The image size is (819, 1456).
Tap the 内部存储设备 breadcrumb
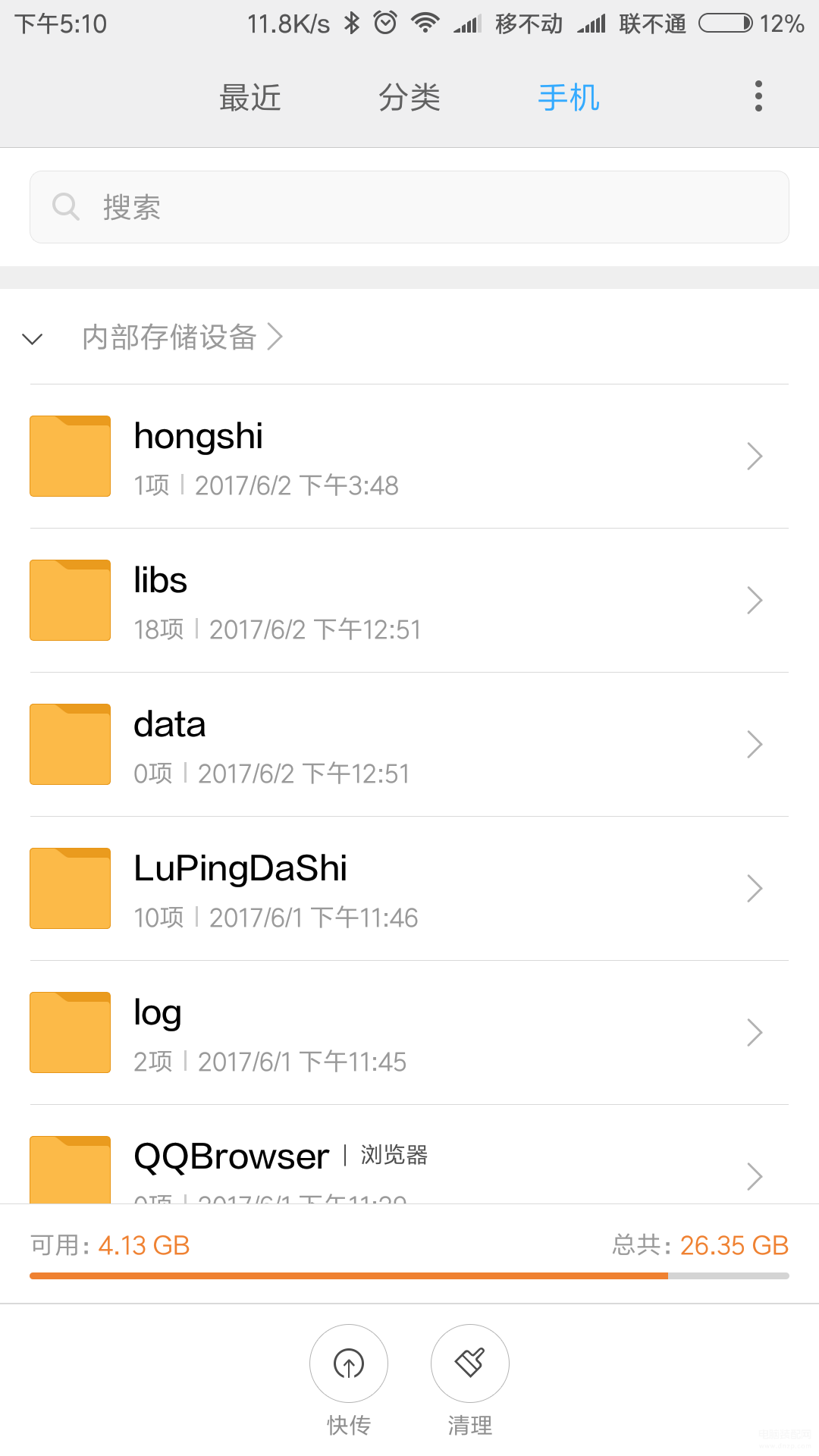pos(170,337)
